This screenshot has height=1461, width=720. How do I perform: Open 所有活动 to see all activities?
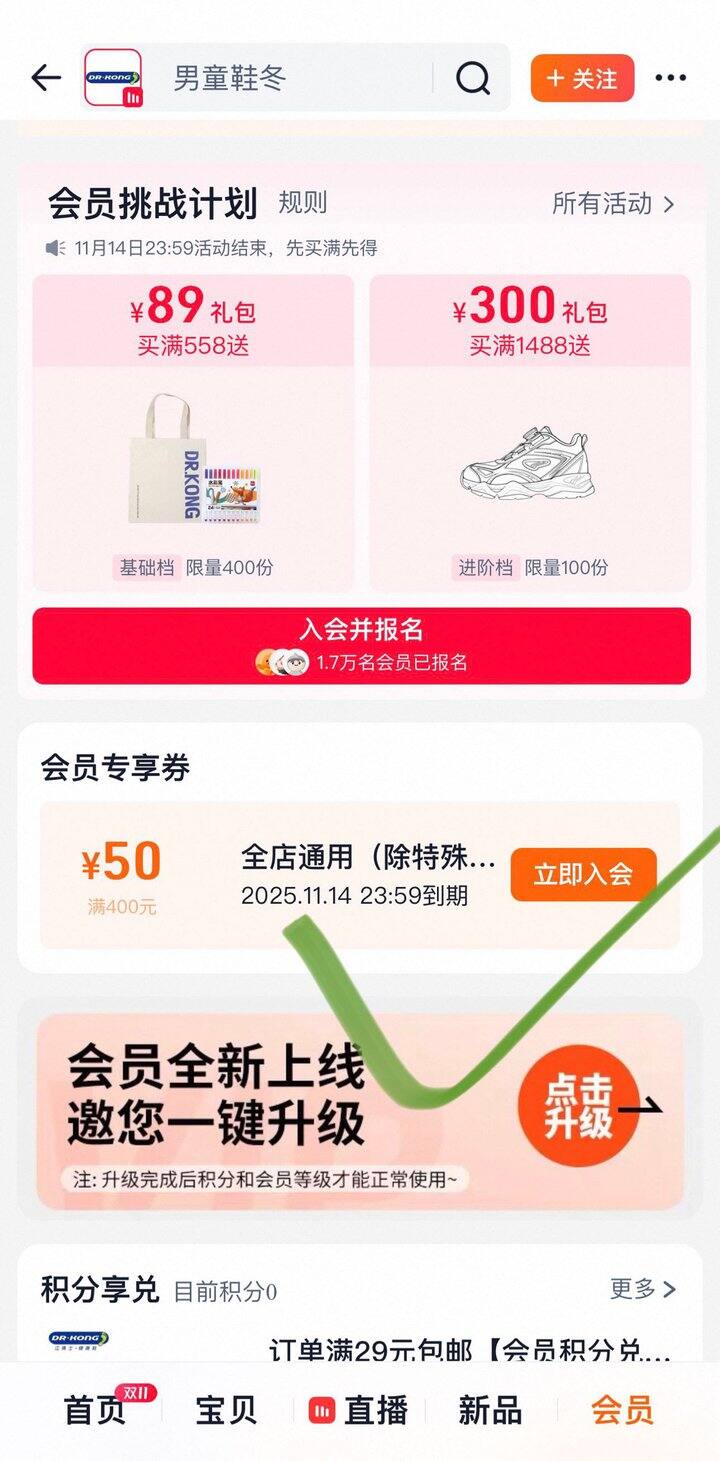point(613,204)
